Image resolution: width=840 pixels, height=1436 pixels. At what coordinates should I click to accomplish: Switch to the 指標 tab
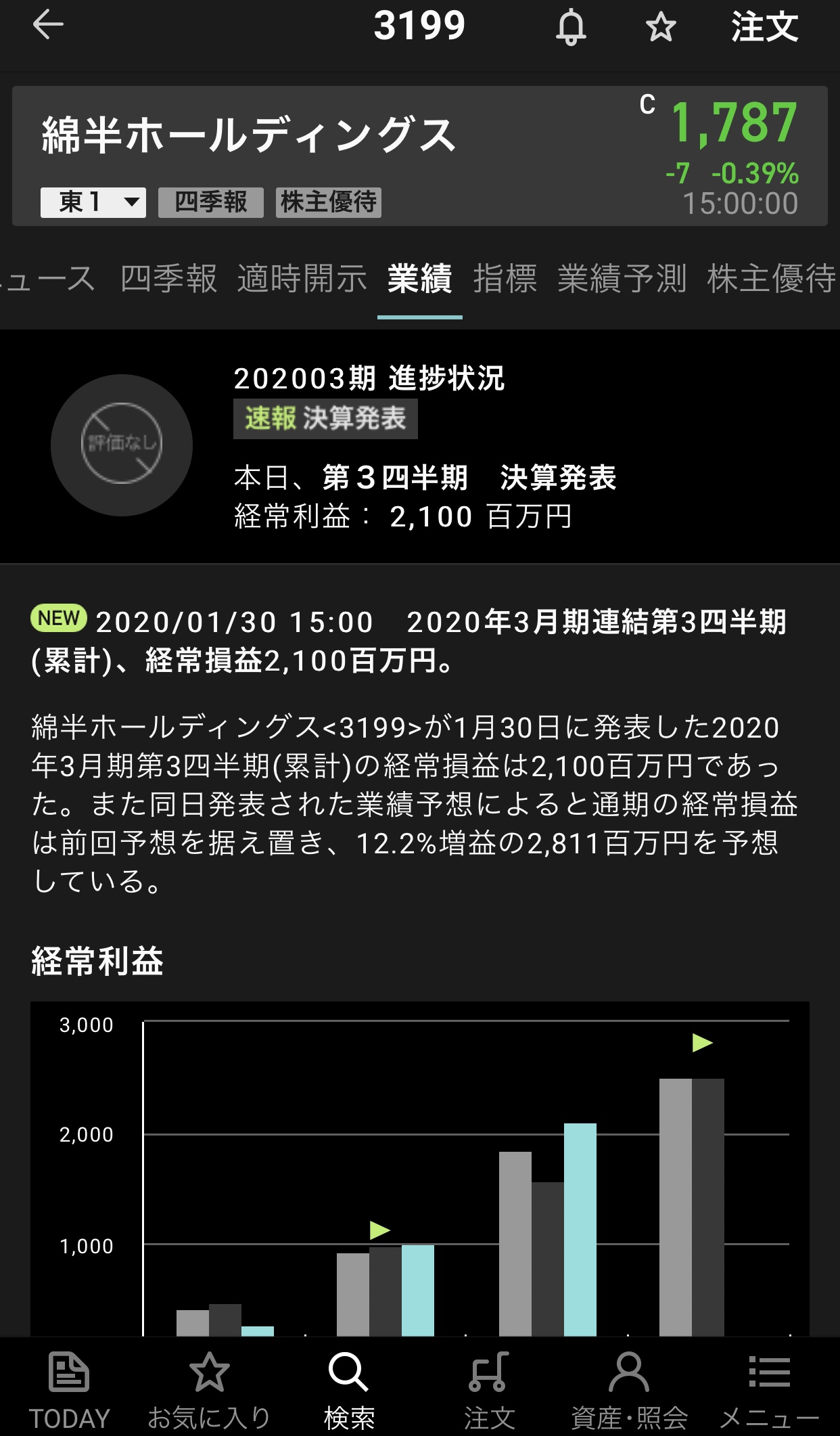505,279
